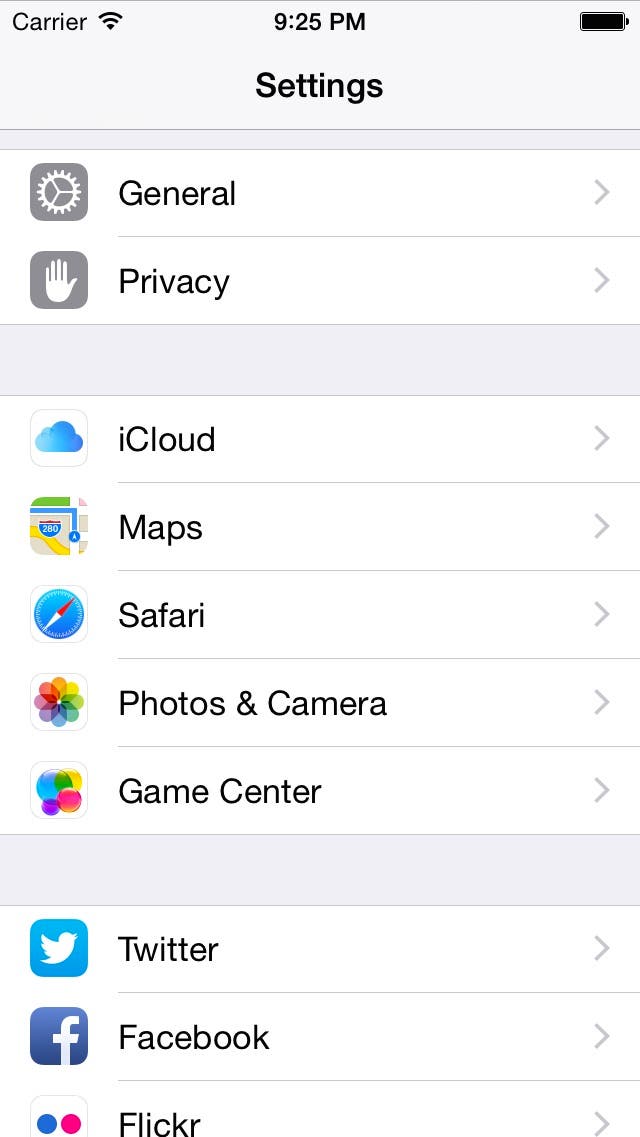This screenshot has width=640, height=1137.
Task: Open Safari settings
Action: point(320,615)
